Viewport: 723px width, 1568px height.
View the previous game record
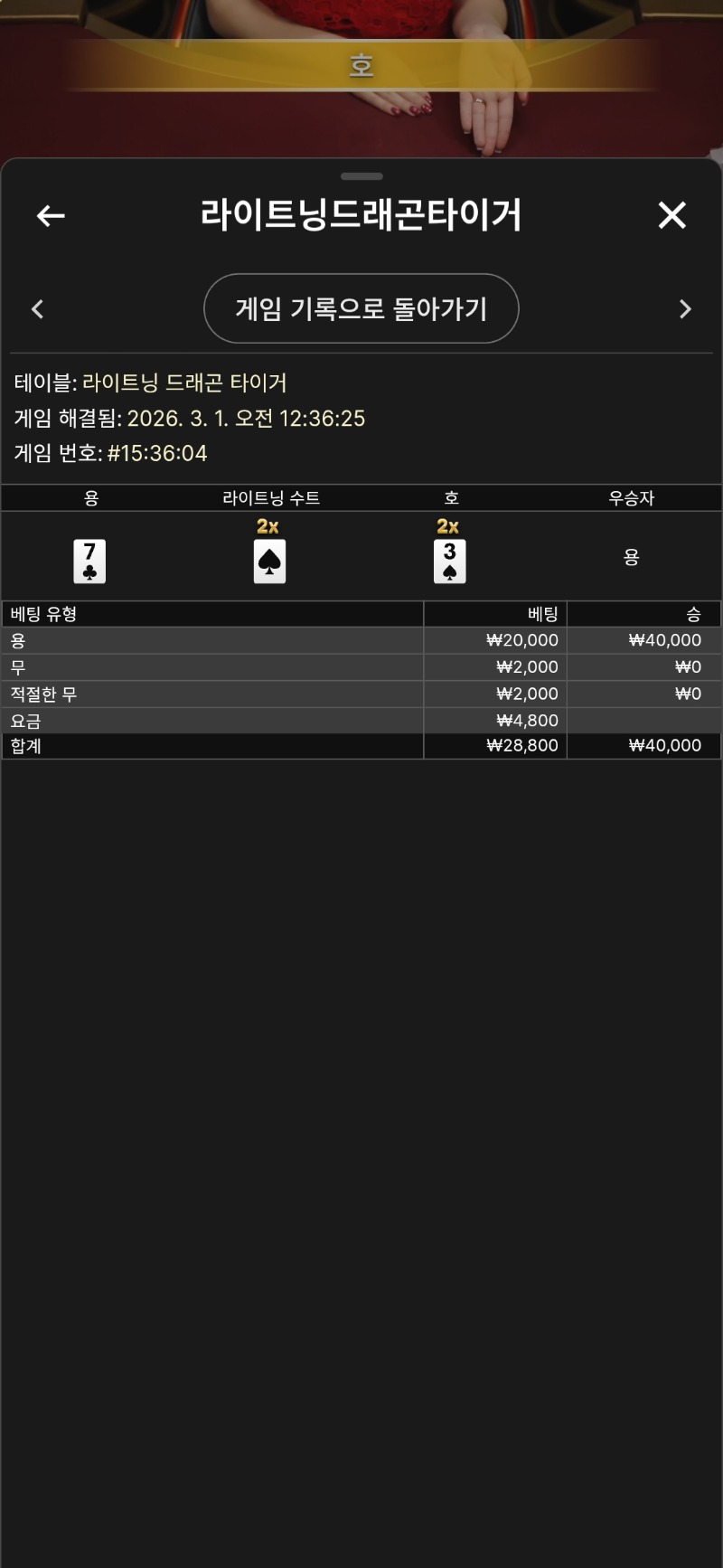click(38, 309)
